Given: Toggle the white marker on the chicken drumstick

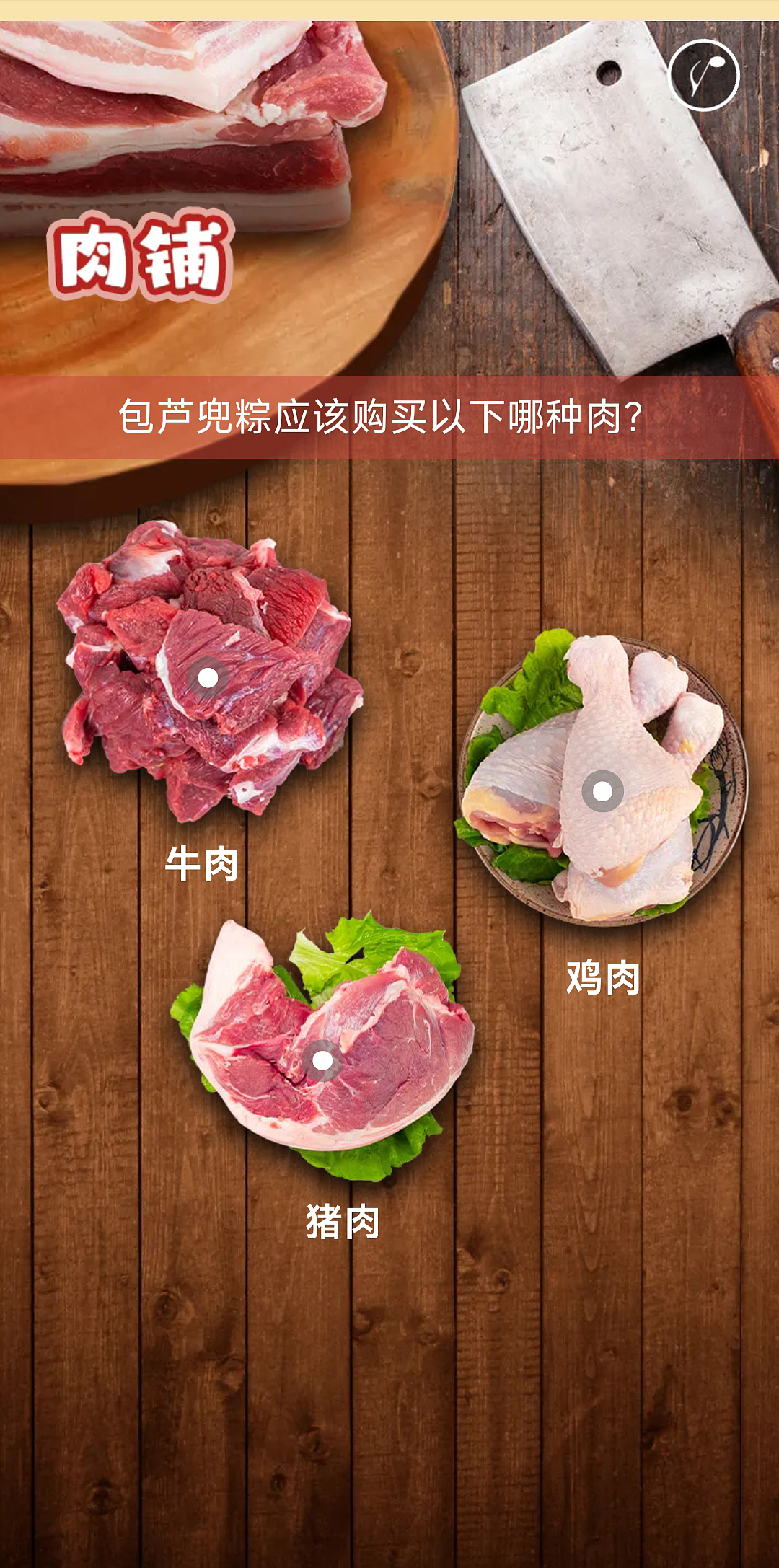Looking at the screenshot, I should pos(601,791).
